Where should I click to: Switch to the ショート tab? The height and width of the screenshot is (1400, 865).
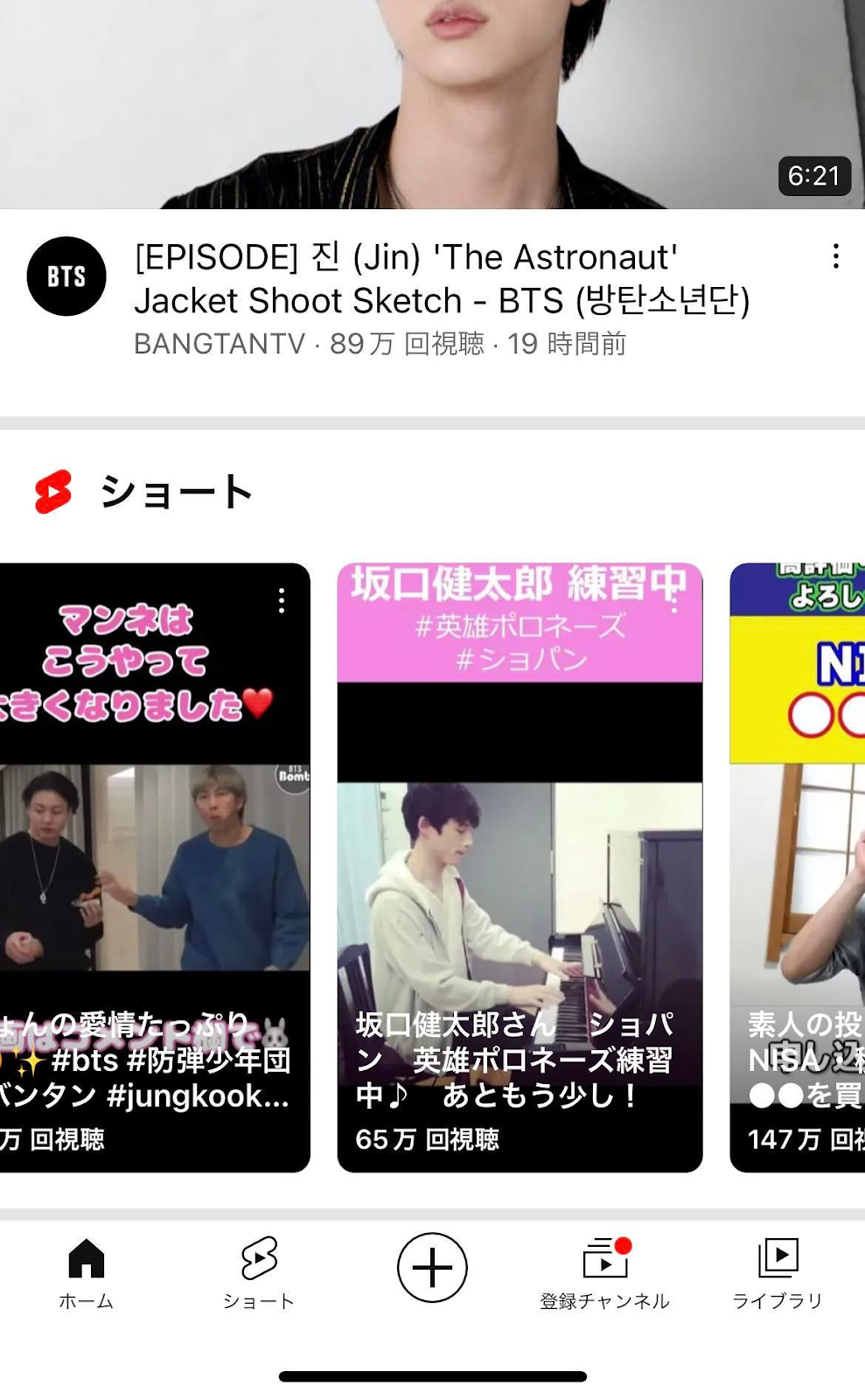[259, 1273]
